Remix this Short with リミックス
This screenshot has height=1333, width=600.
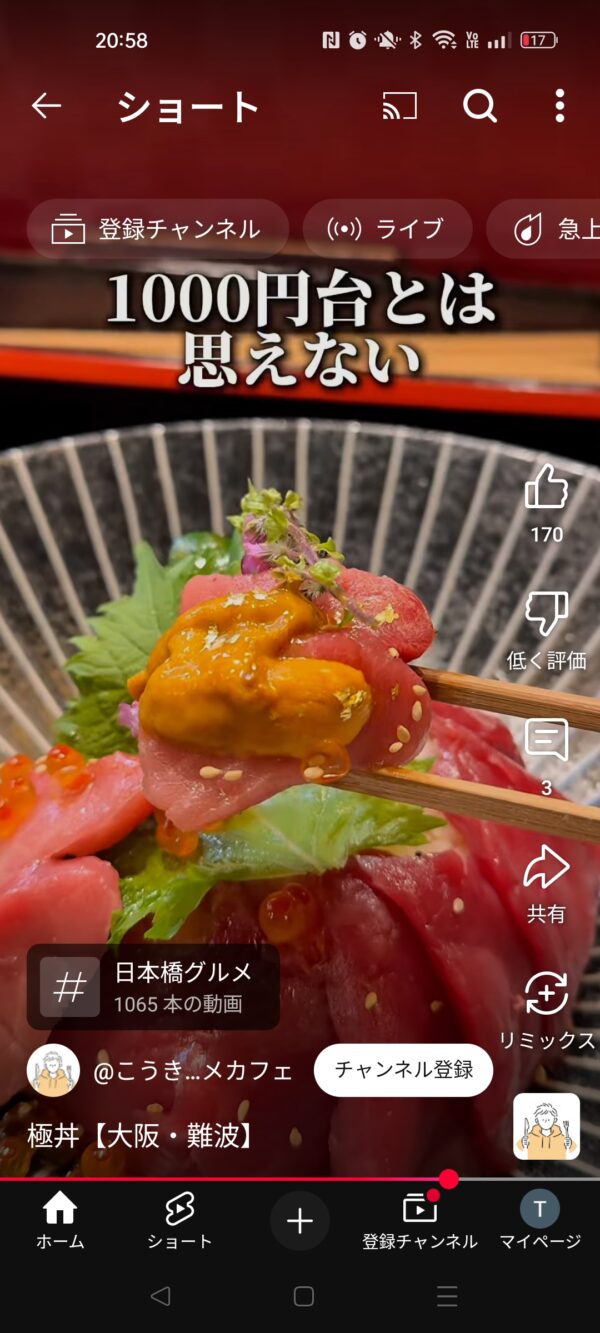[x=546, y=995]
